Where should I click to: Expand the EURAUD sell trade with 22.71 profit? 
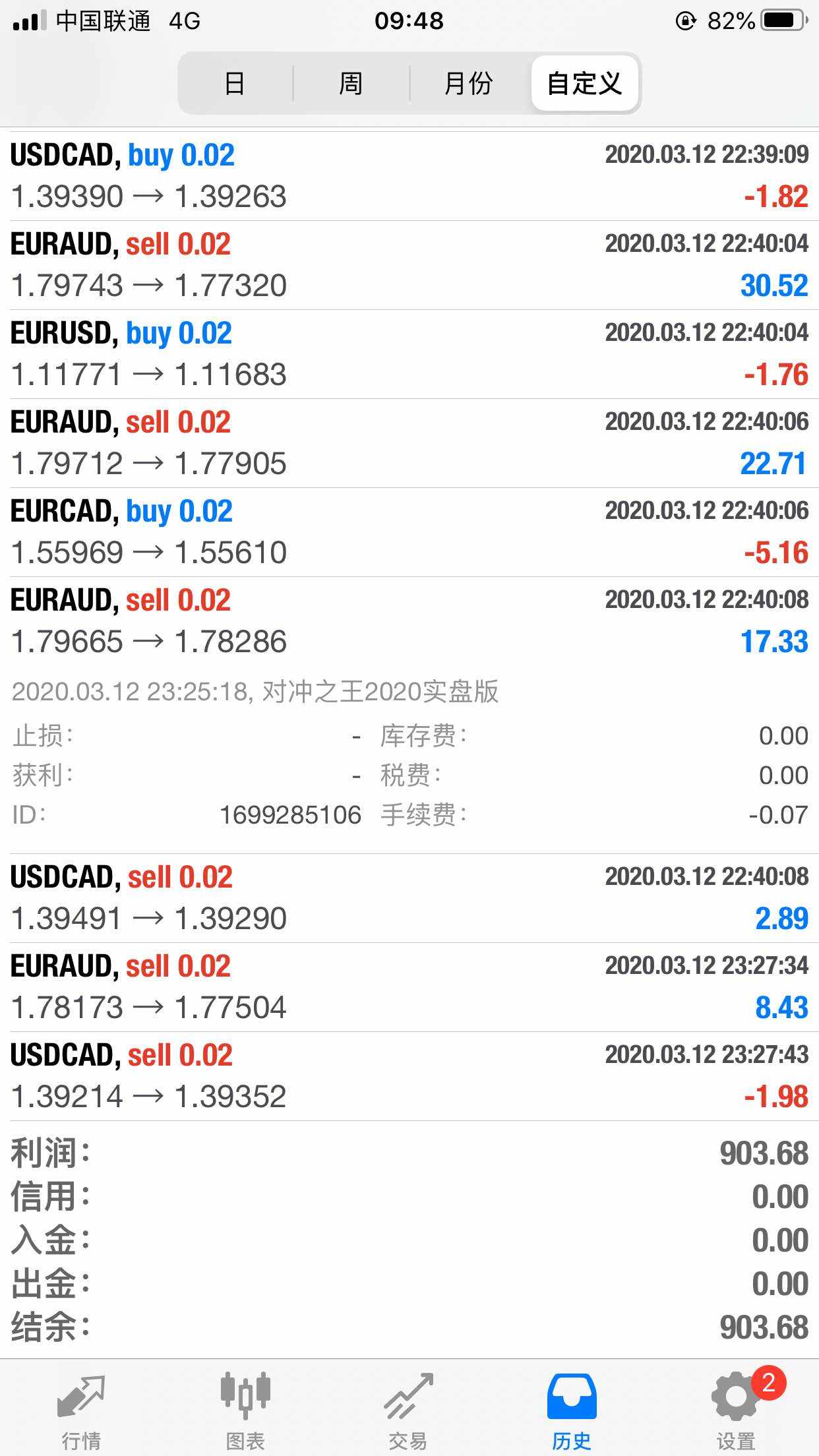click(409, 443)
